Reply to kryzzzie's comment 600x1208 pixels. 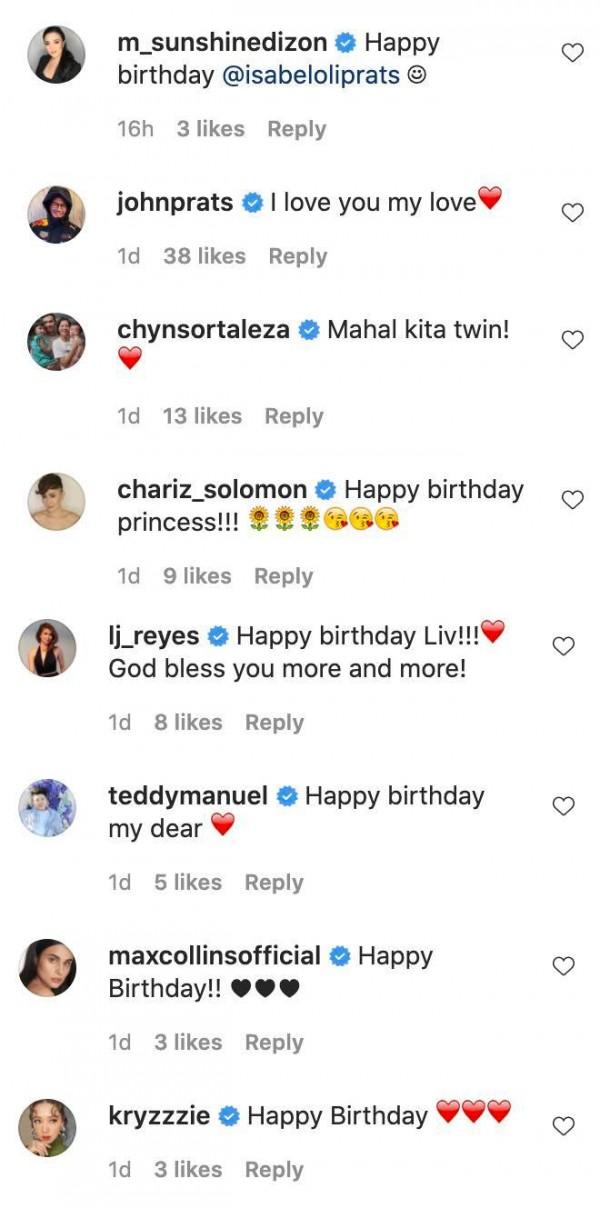coord(274,1170)
